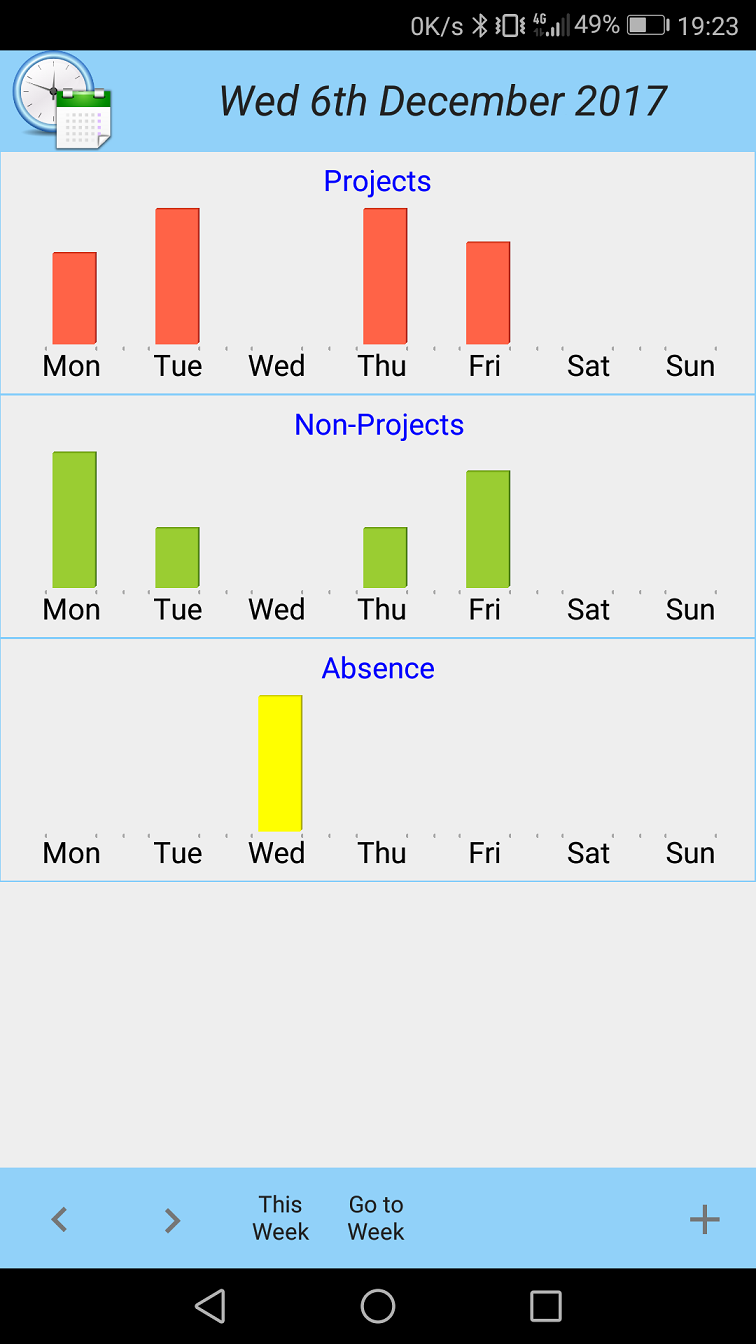Go to the system home screen
This screenshot has height=1344, width=756.
coord(378,1305)
